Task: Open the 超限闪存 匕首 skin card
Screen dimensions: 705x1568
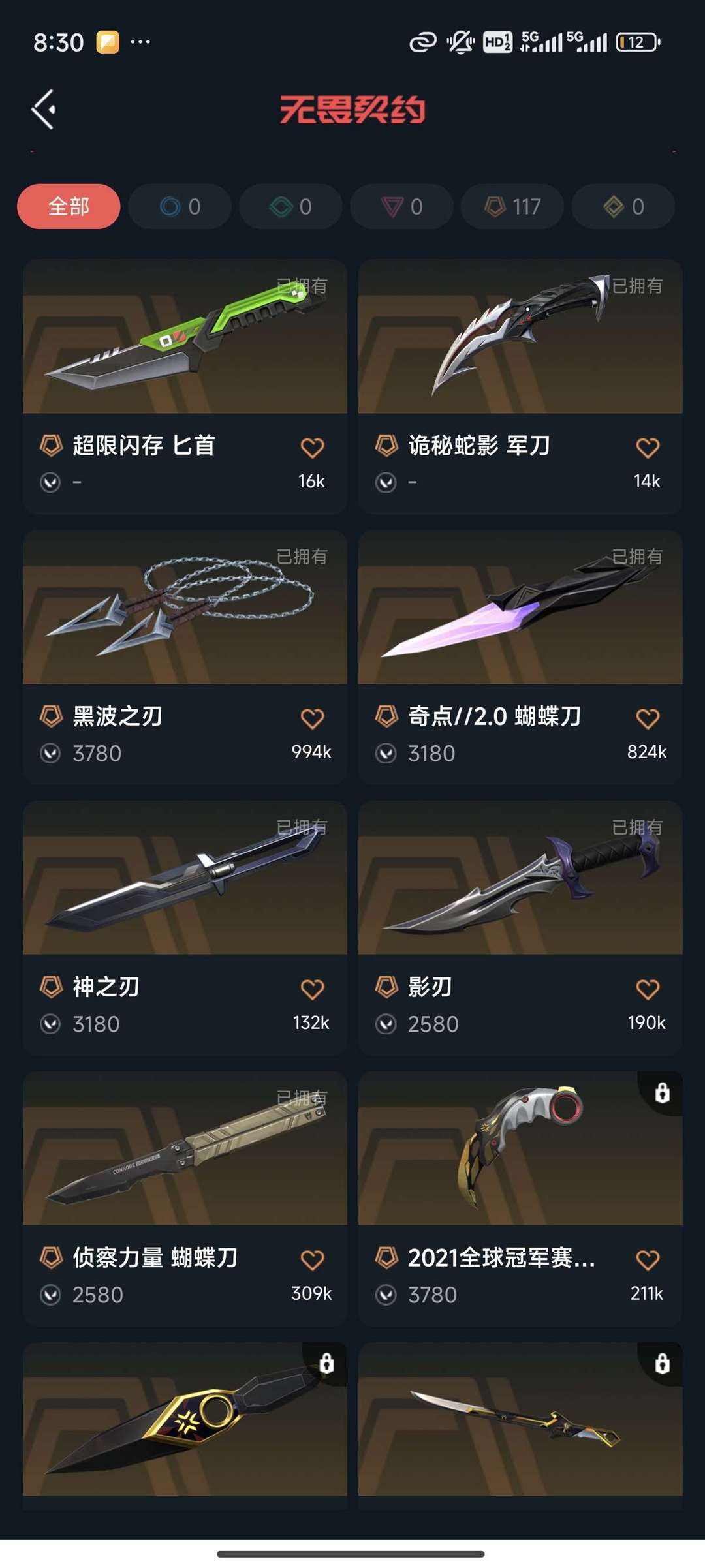Action: click(x=185, y=386)
